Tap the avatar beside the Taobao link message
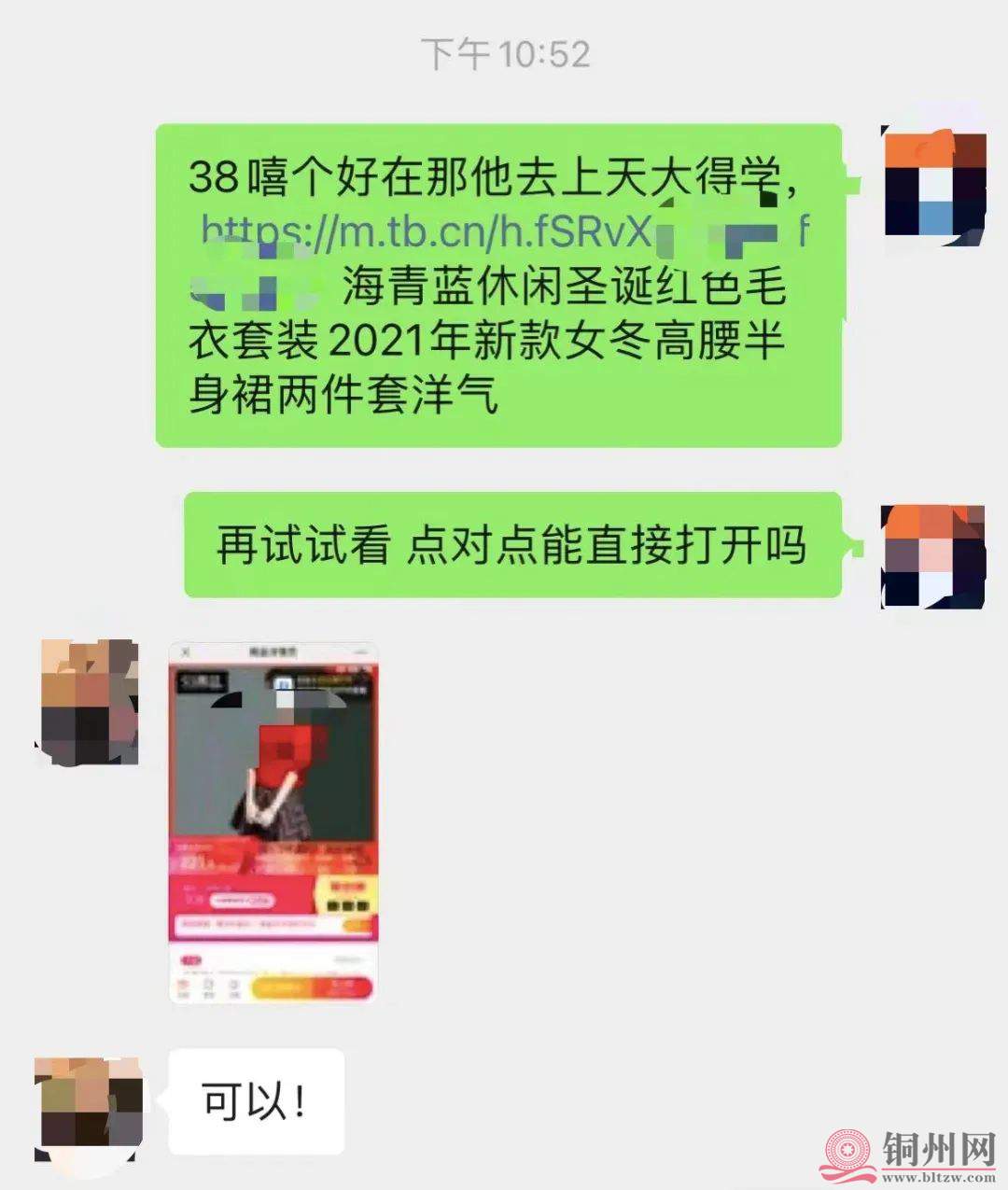The height and width of the screenshot is (1190, 1008). tap(934, 183)
